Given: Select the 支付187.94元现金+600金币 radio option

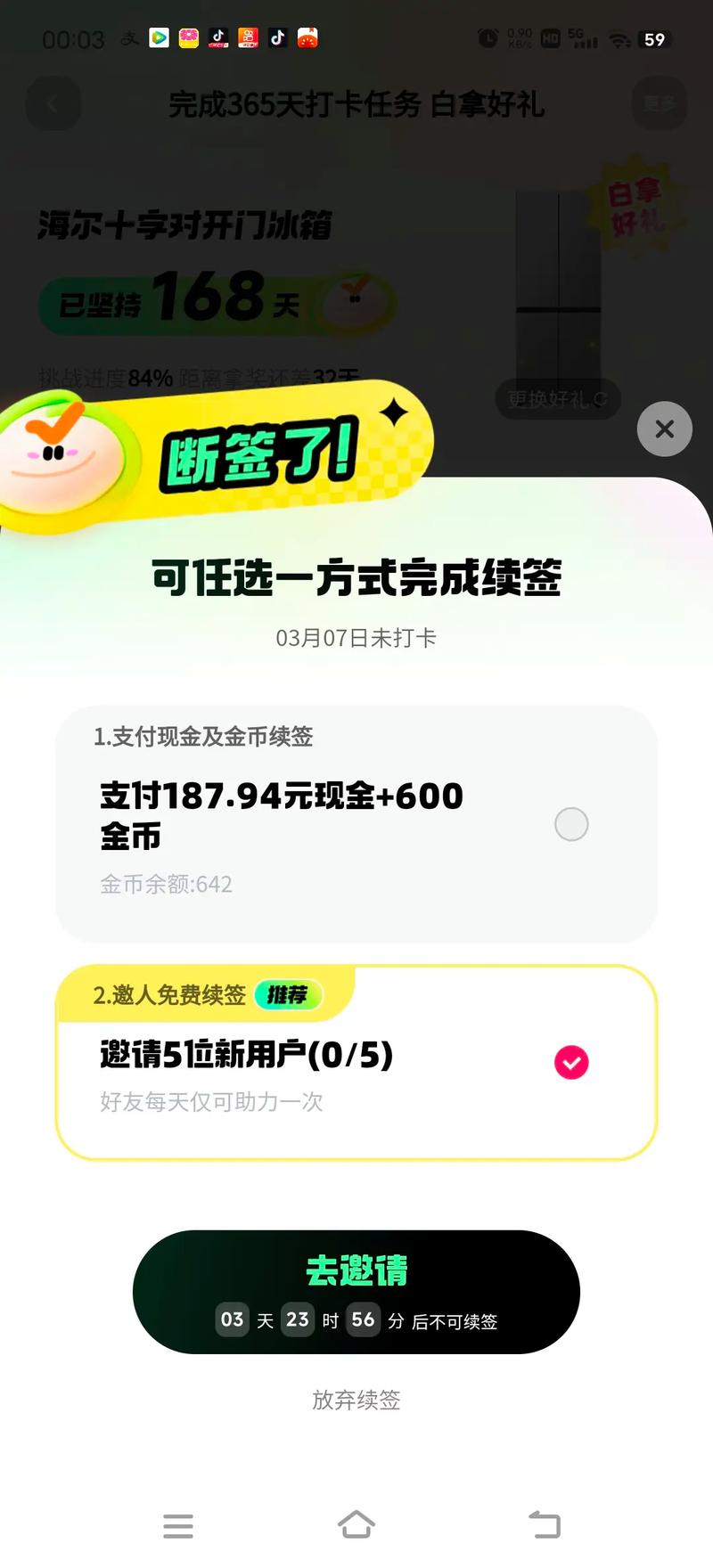Looking at the screenshot, I should click(x=571, y=824).
